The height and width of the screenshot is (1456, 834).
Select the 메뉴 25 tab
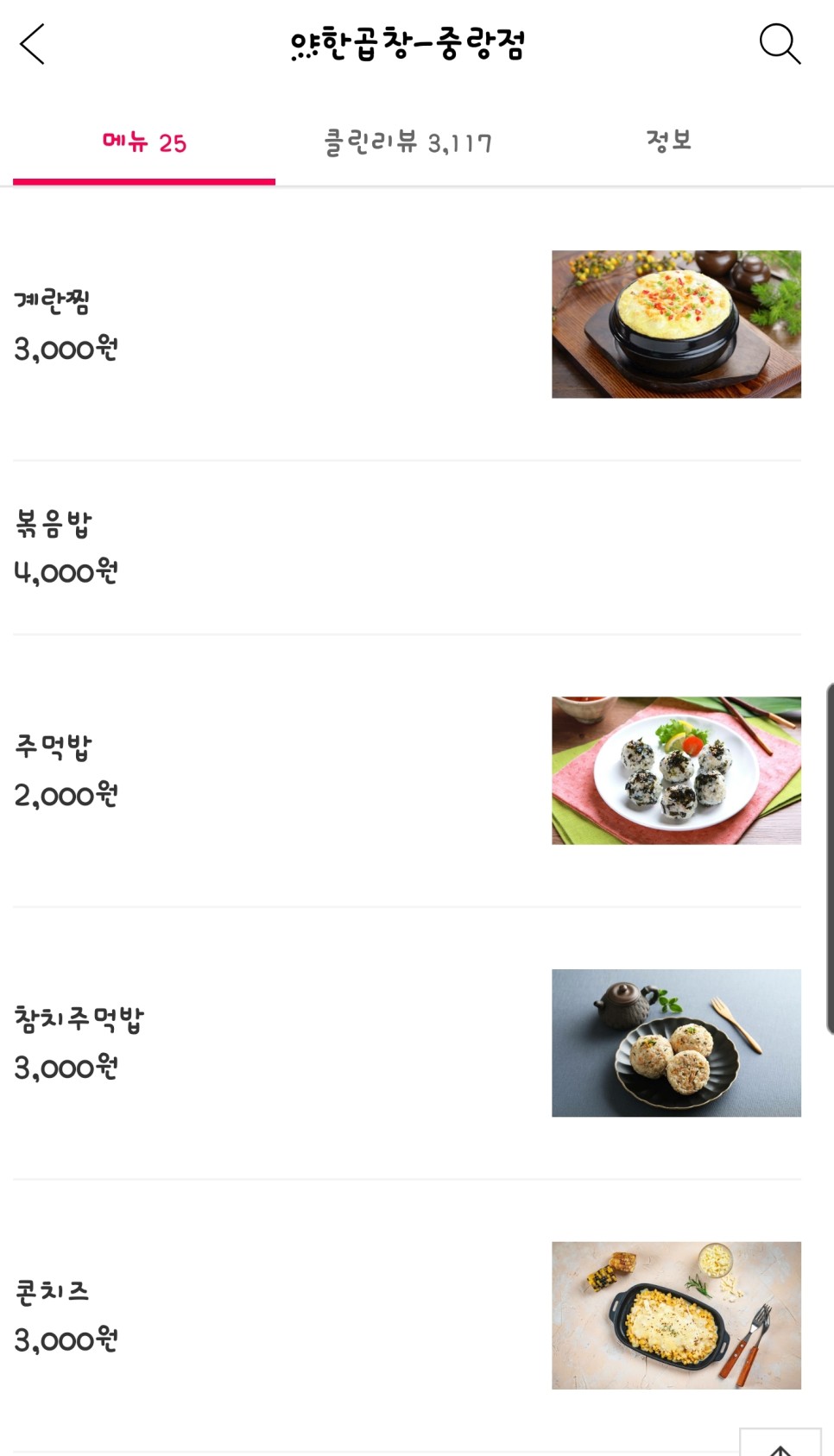tap(144, 142)
